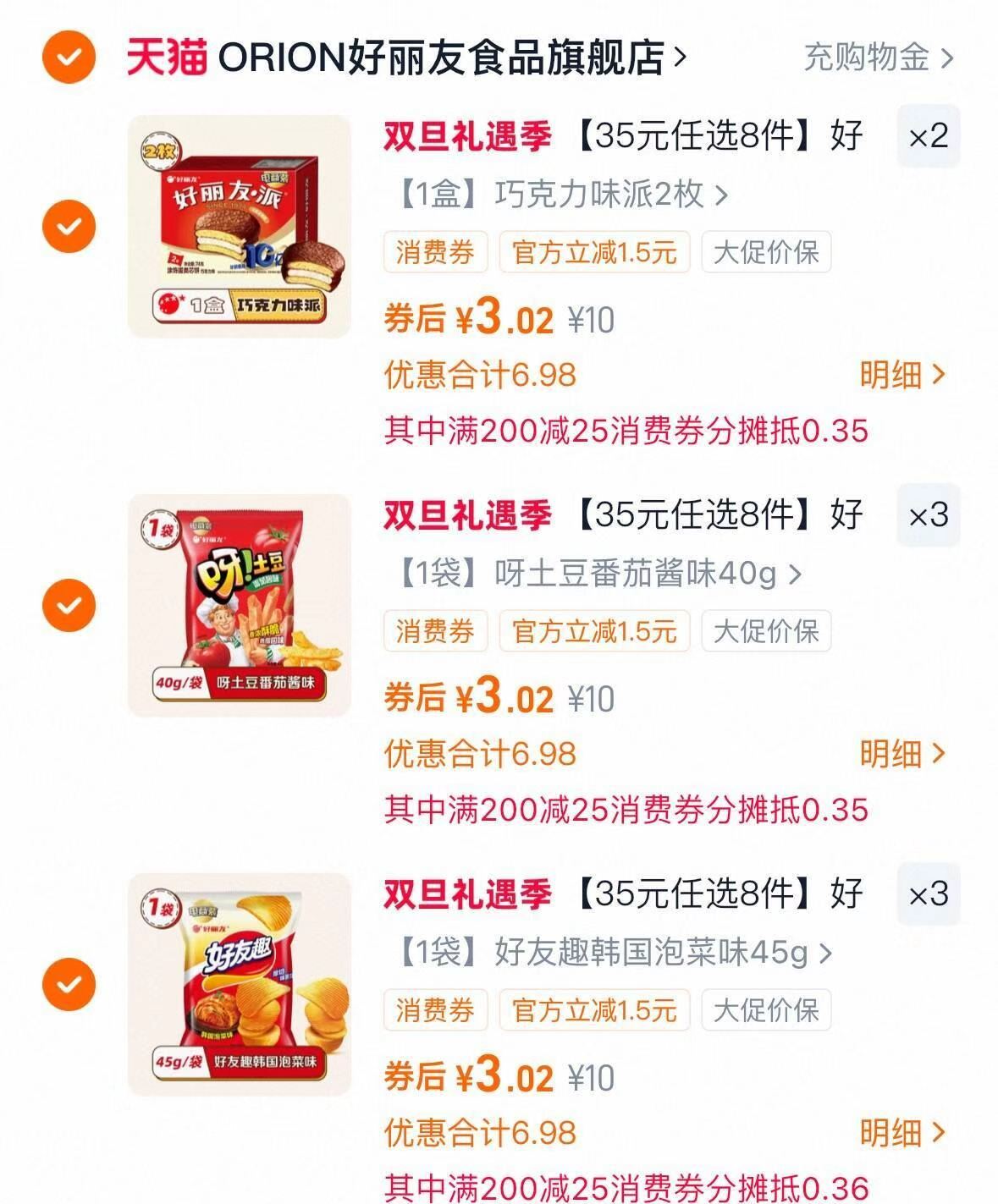
Task: Click 官方立减1.5元 tag on 呀土豆 item
Action: click(x=595, y=629)
